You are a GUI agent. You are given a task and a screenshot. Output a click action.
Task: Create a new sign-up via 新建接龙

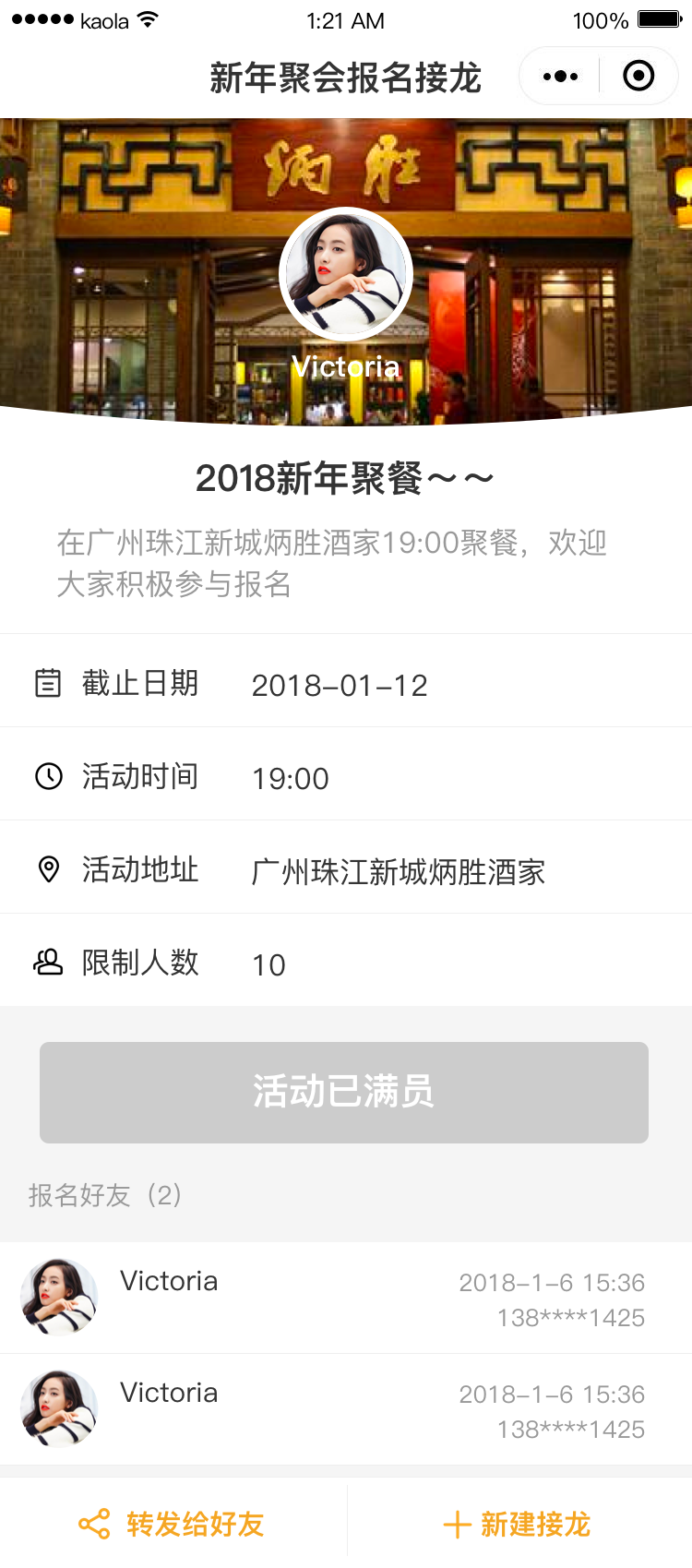pyautogui.click(x=518, y=1524)
